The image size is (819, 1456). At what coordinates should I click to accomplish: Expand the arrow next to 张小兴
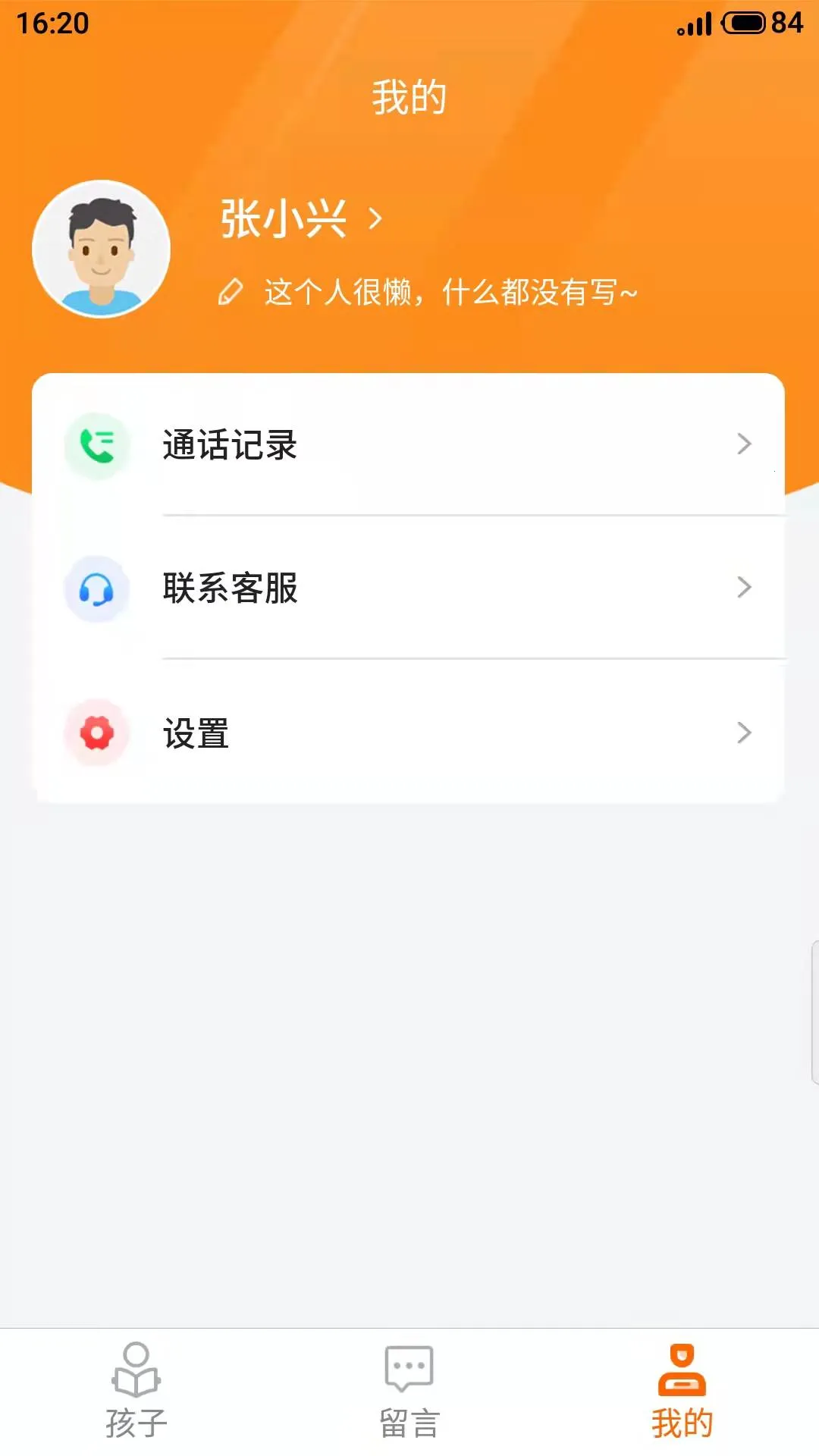[374, 220]
